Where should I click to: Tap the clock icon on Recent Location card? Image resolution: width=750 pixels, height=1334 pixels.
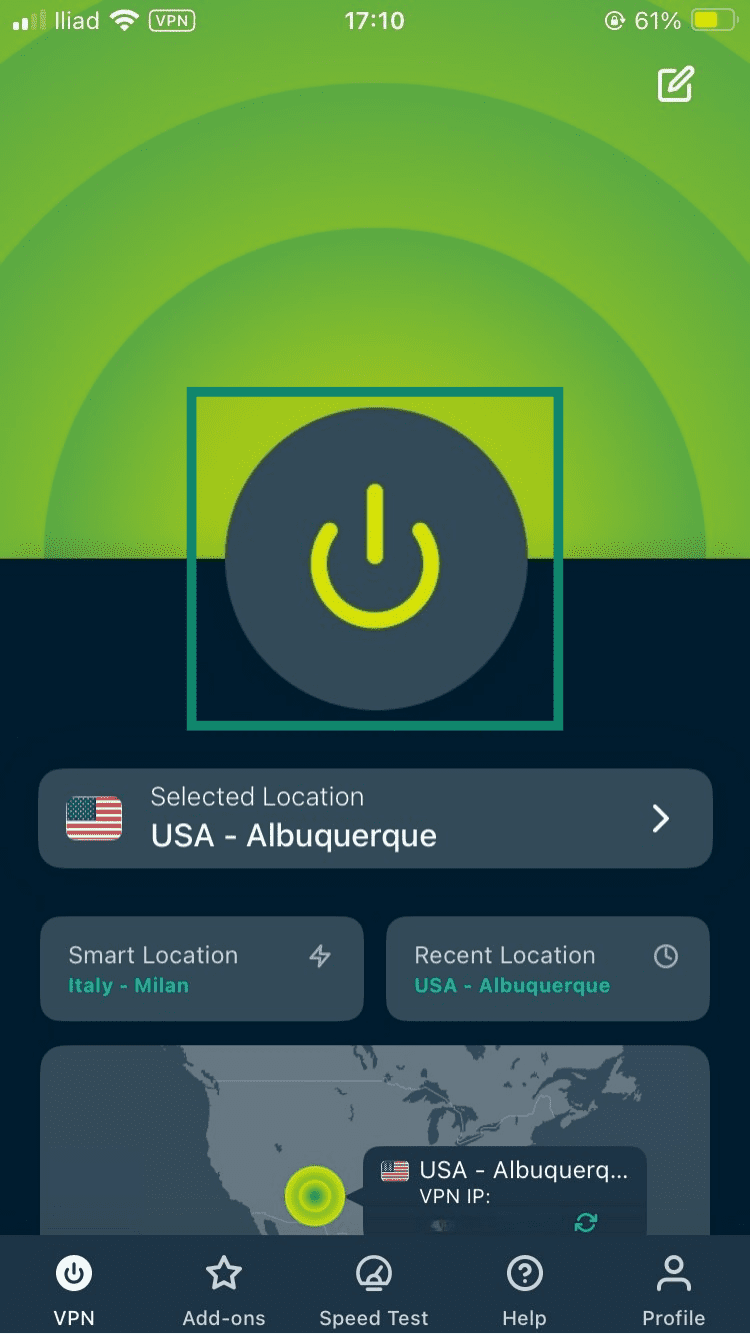[x=666, y=956]
